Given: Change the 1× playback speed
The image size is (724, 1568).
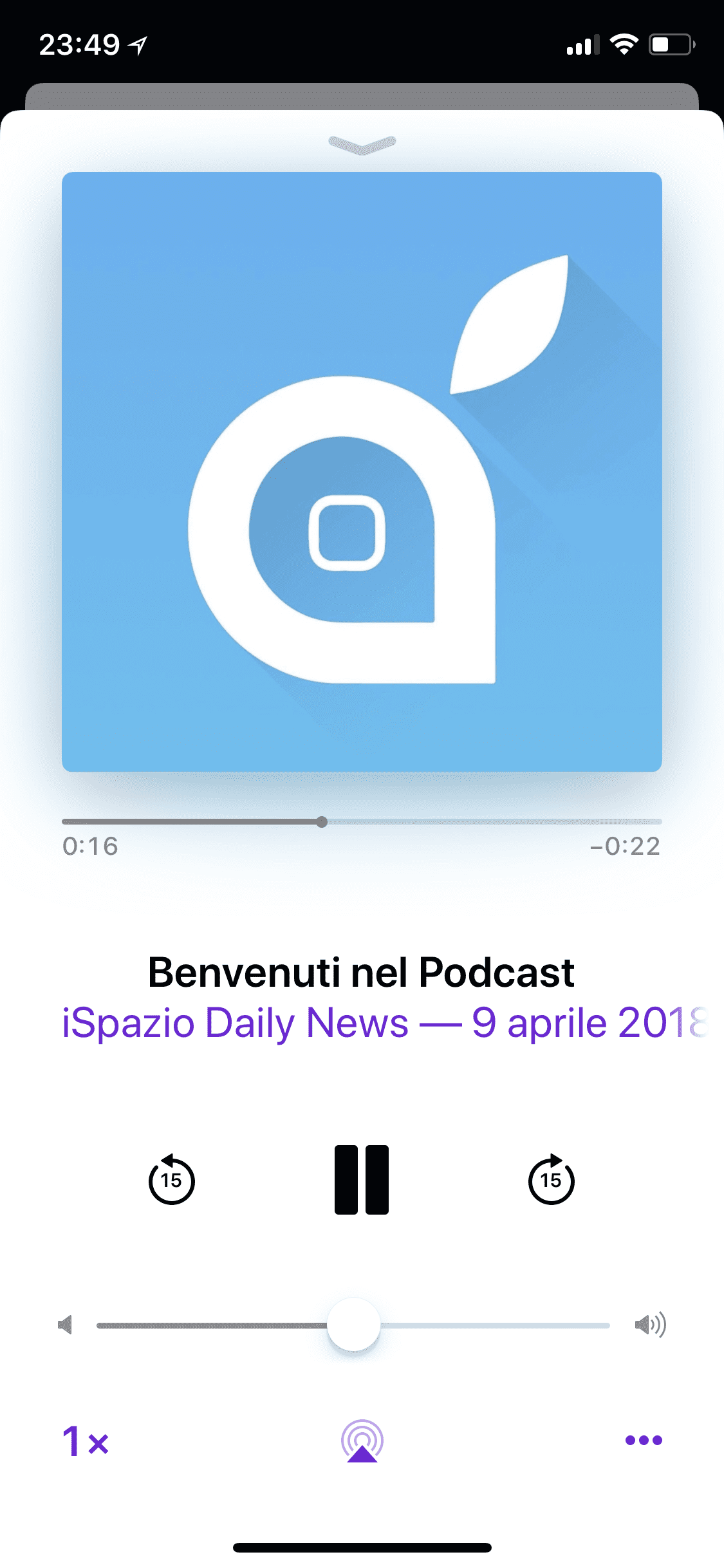Looking at the screenshot, I should pos(86,1441).
